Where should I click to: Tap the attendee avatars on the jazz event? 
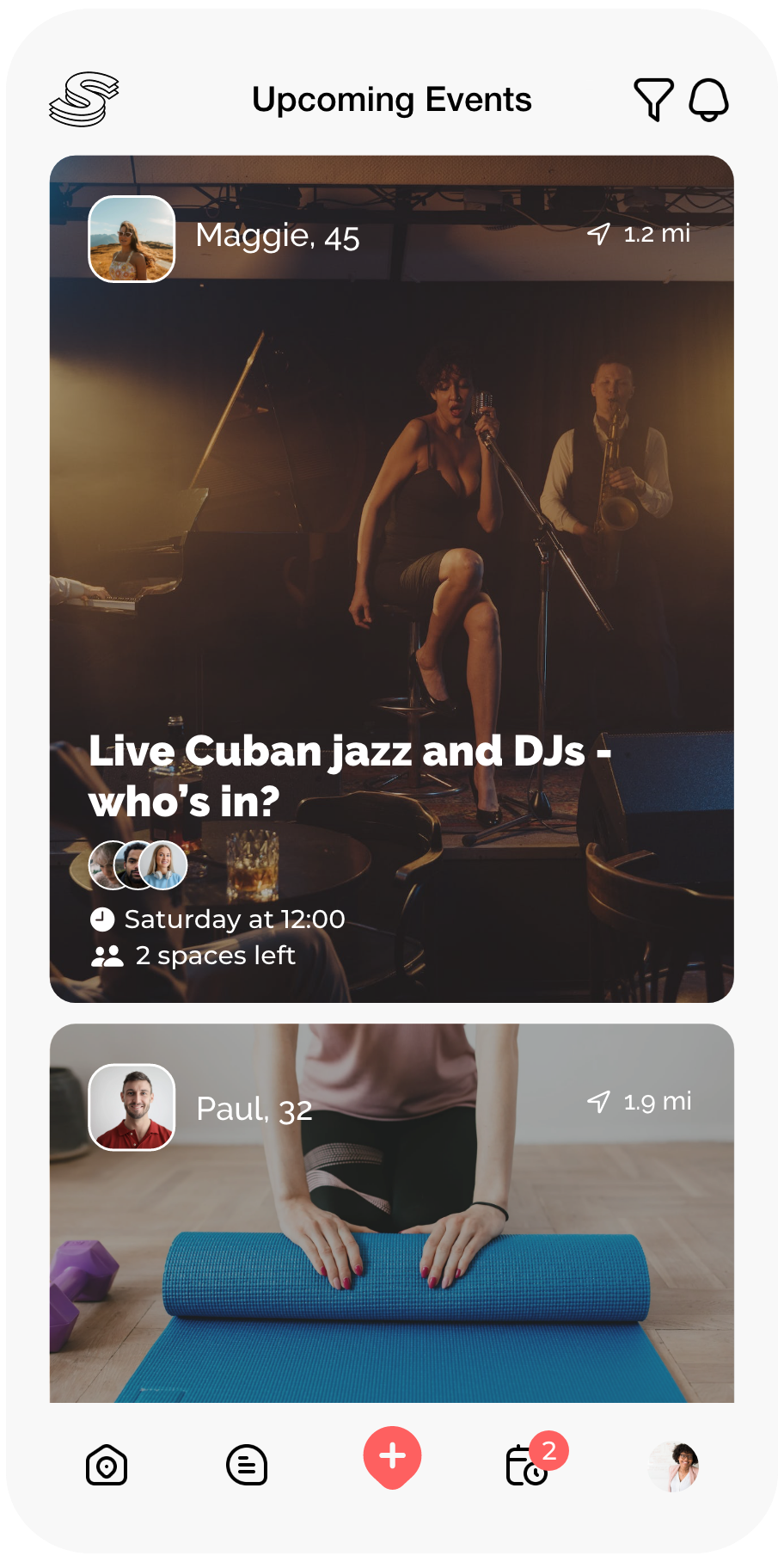pyautogui.click(x=138, y=863)
